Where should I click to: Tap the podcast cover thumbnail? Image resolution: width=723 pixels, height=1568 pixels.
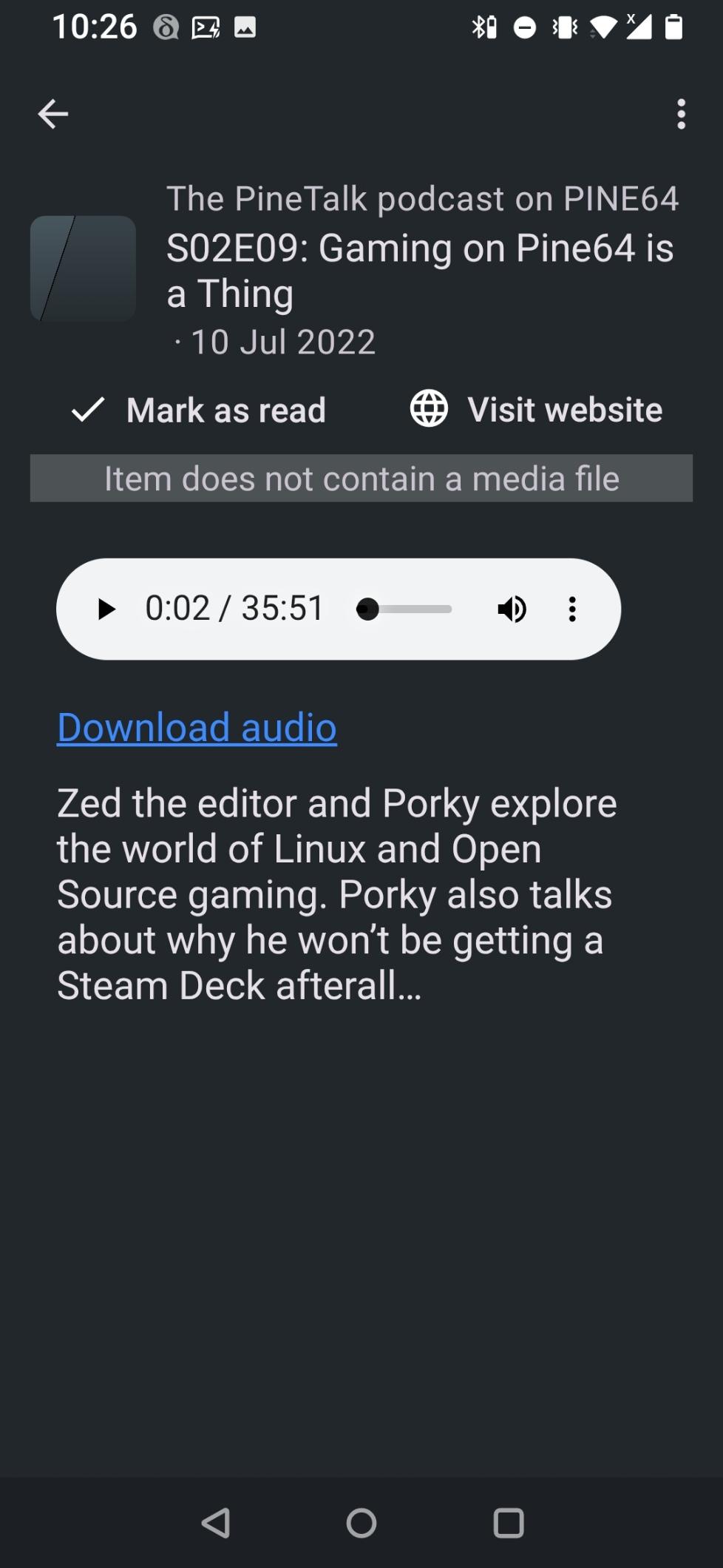(x=83, y=268)
